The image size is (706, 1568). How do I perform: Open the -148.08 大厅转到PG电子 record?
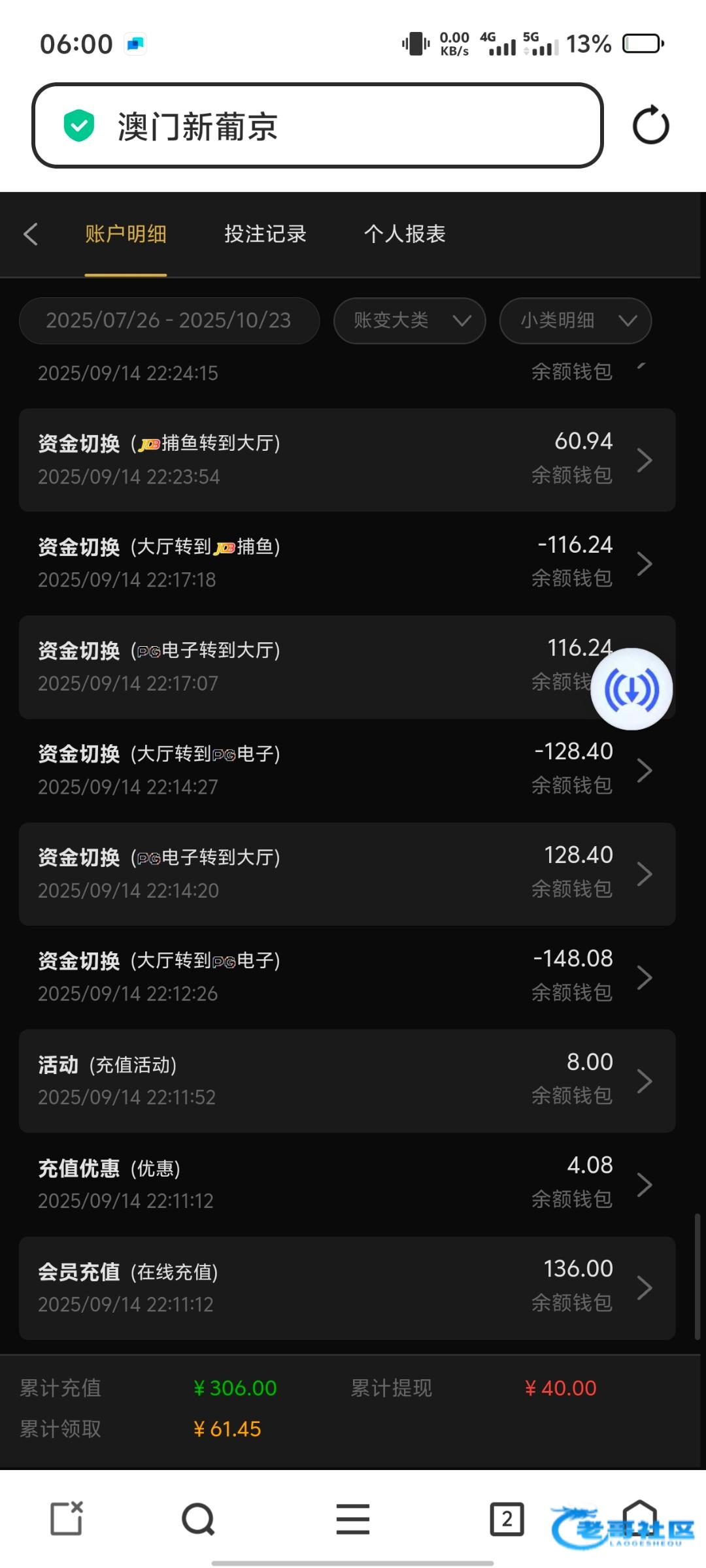coord(346,977)
